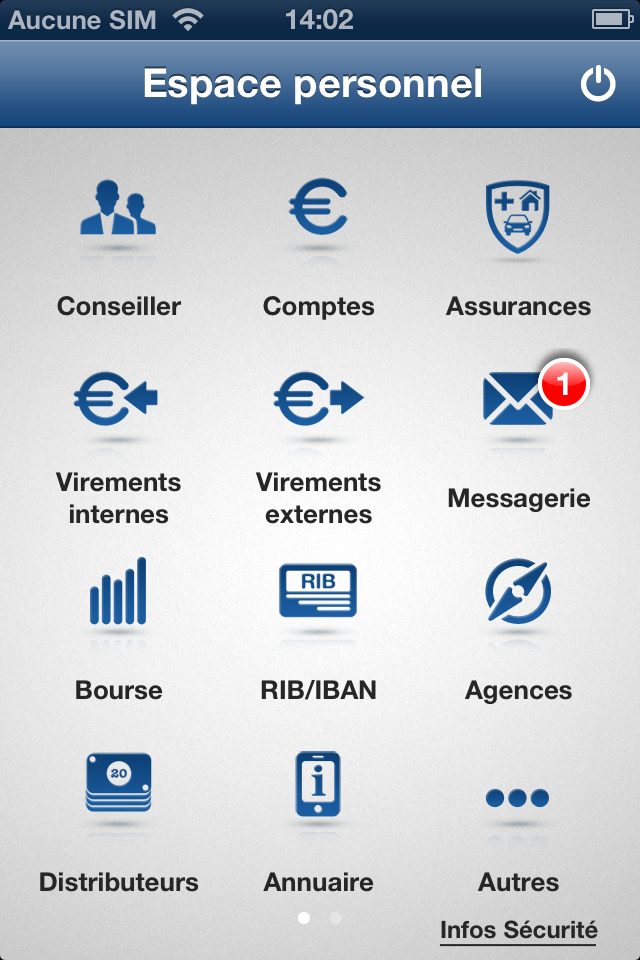The height and width of the screenshot is (960, 640).
Task: Go to the second page dot
Action: [336, 917]
